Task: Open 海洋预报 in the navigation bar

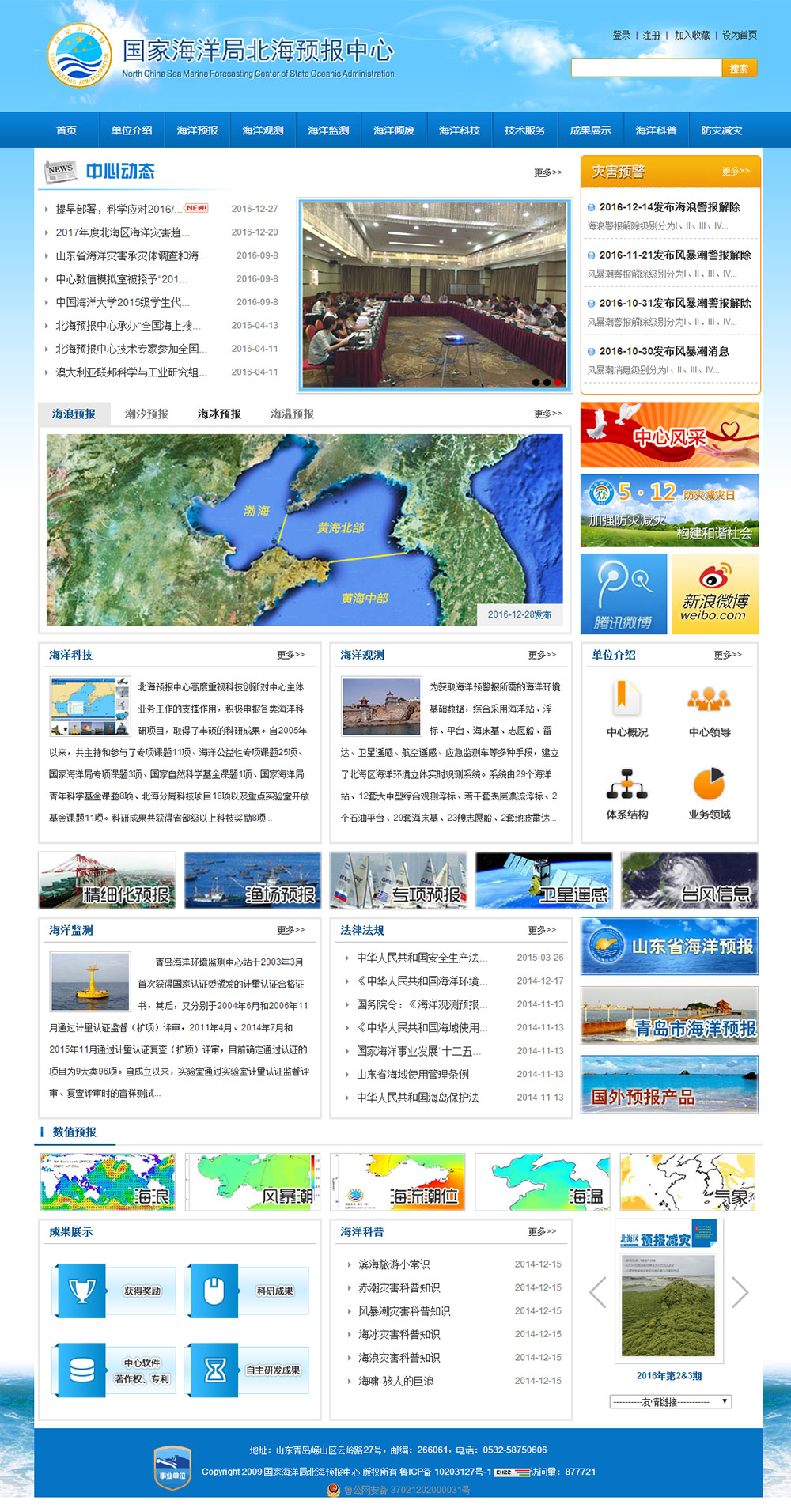Action: [197, 130]
